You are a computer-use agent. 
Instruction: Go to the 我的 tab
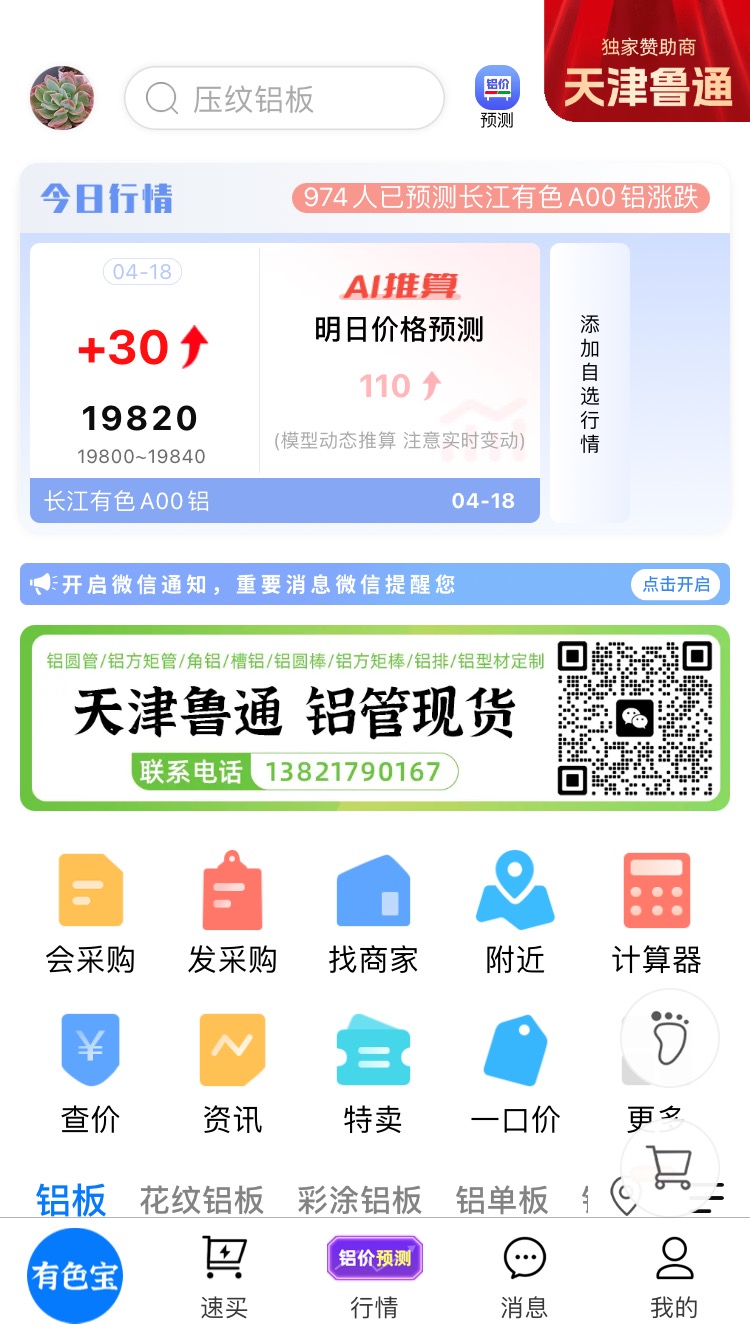[x=674, y=1277]
